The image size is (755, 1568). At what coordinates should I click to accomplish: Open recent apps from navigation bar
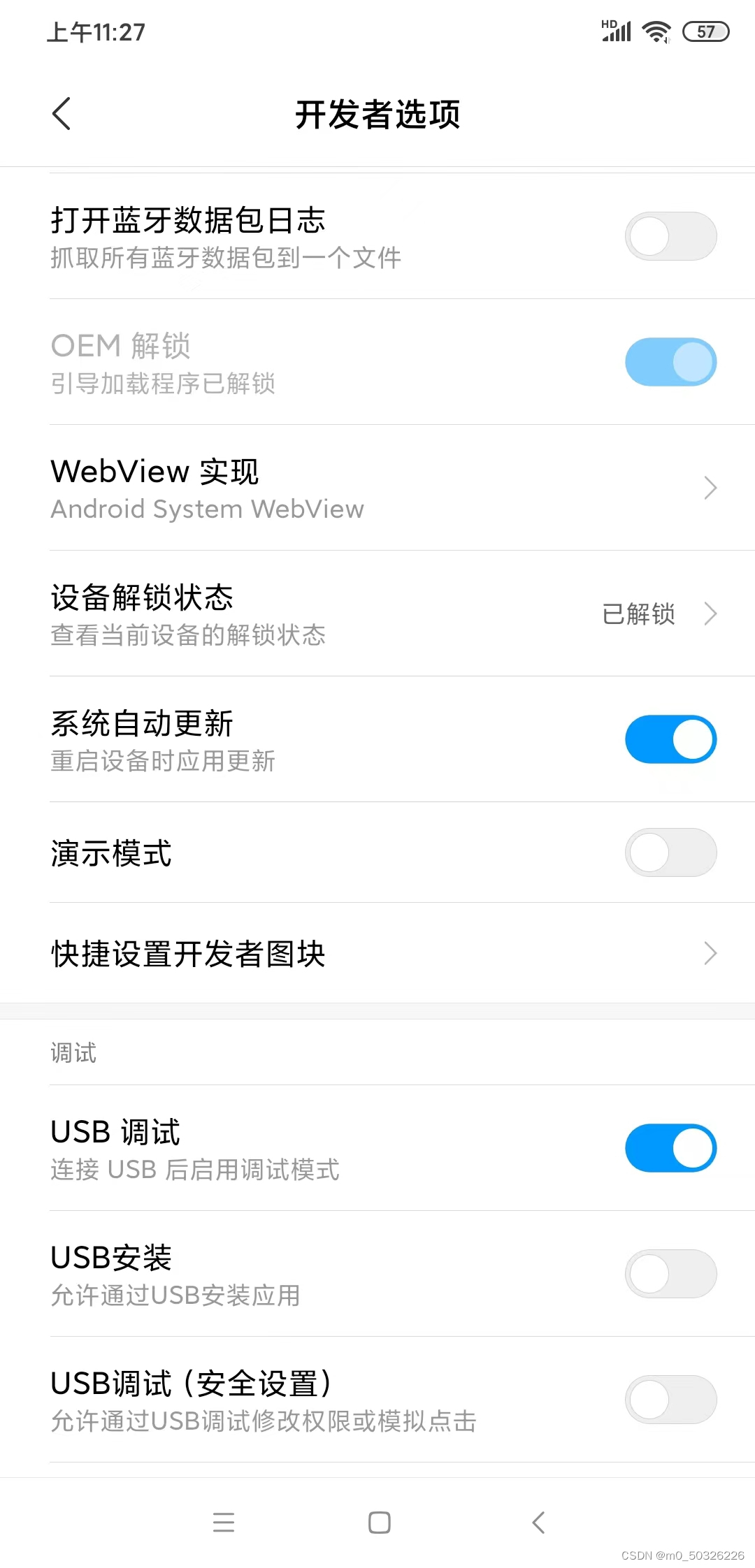click(x=224, y=1522)
